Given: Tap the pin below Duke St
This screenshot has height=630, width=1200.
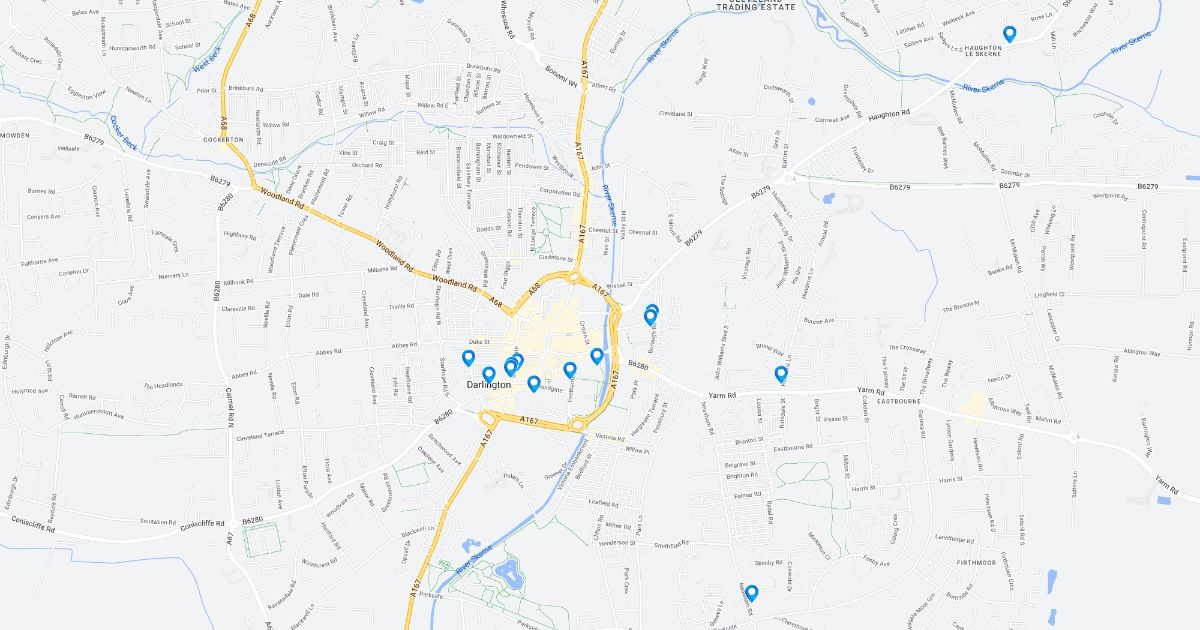Looking at the screenshot, I should (468, 357).
